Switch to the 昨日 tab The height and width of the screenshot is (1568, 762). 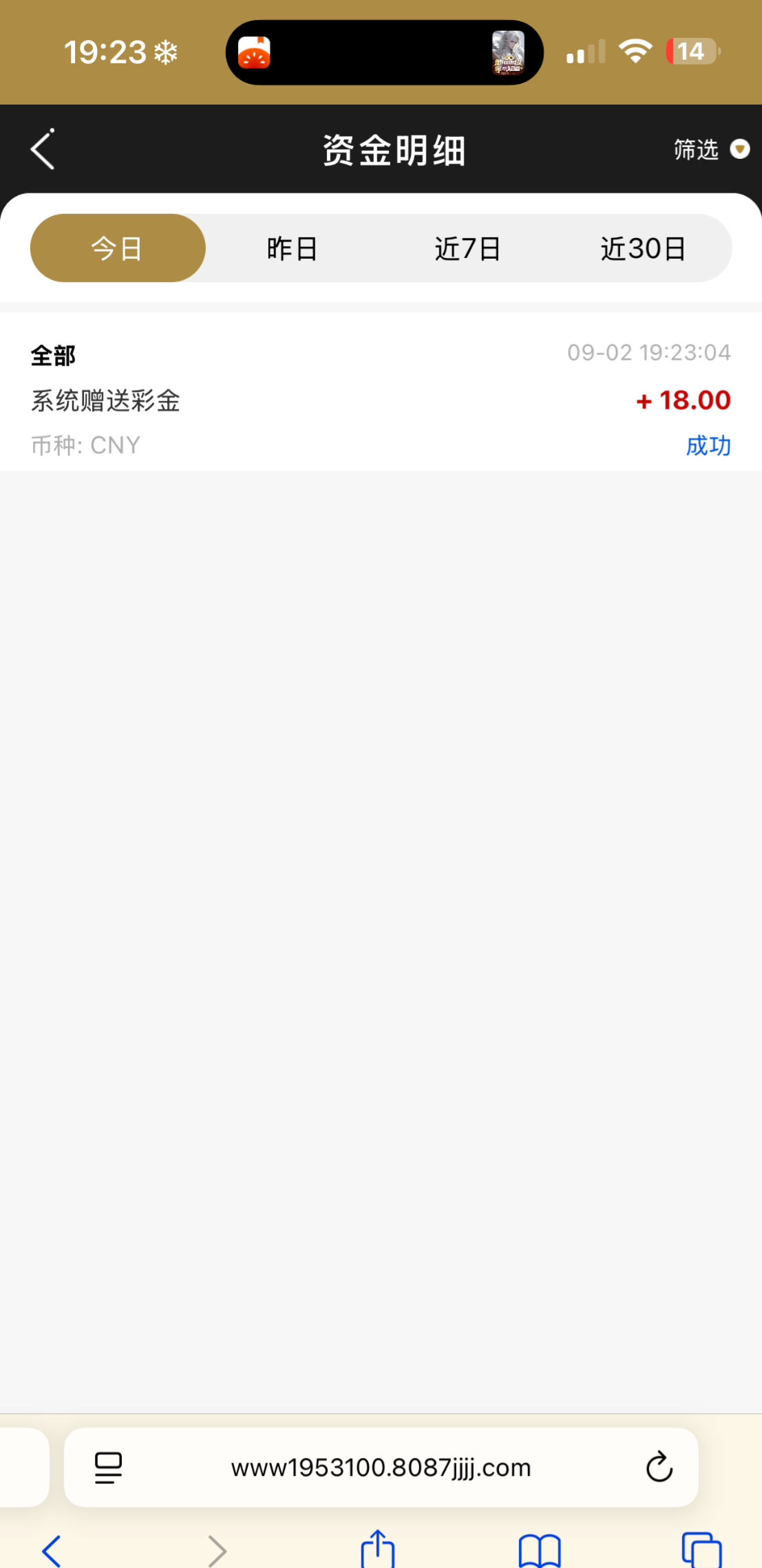tap(293, 248)
